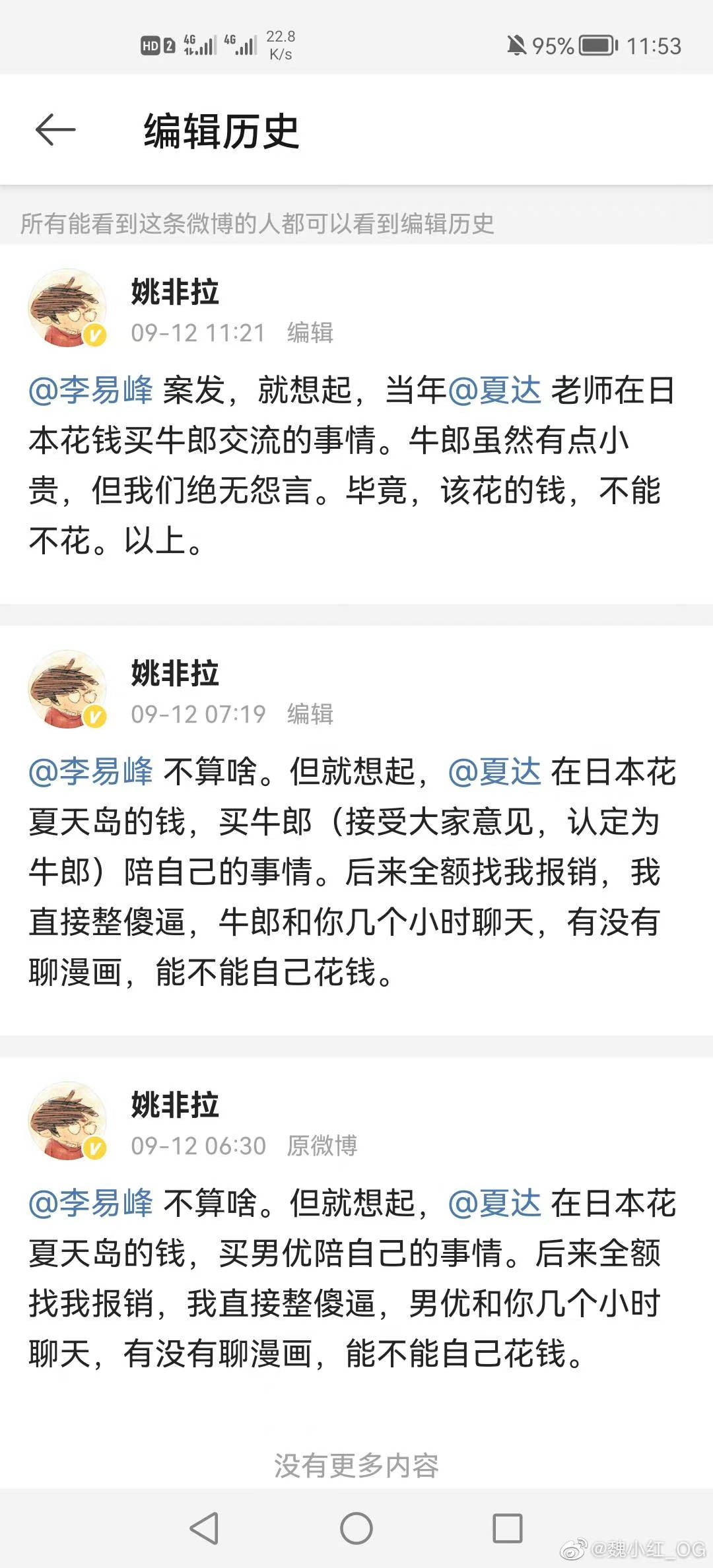Tap 姚非拉 avatar on 07:19 edit
This screenshot has width=713, height=1568.
click(x=68, y=689)
